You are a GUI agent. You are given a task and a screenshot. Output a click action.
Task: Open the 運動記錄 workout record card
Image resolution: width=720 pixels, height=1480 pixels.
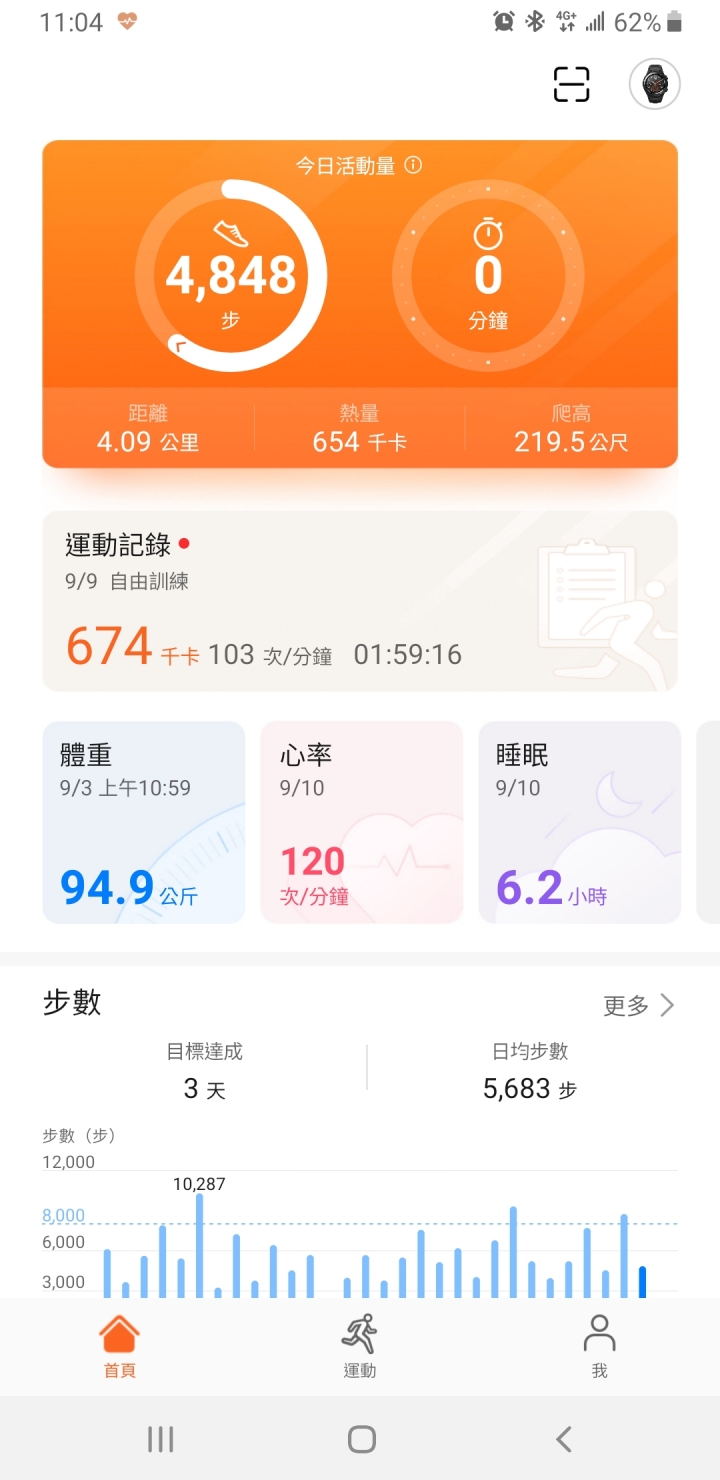(360, 601)
